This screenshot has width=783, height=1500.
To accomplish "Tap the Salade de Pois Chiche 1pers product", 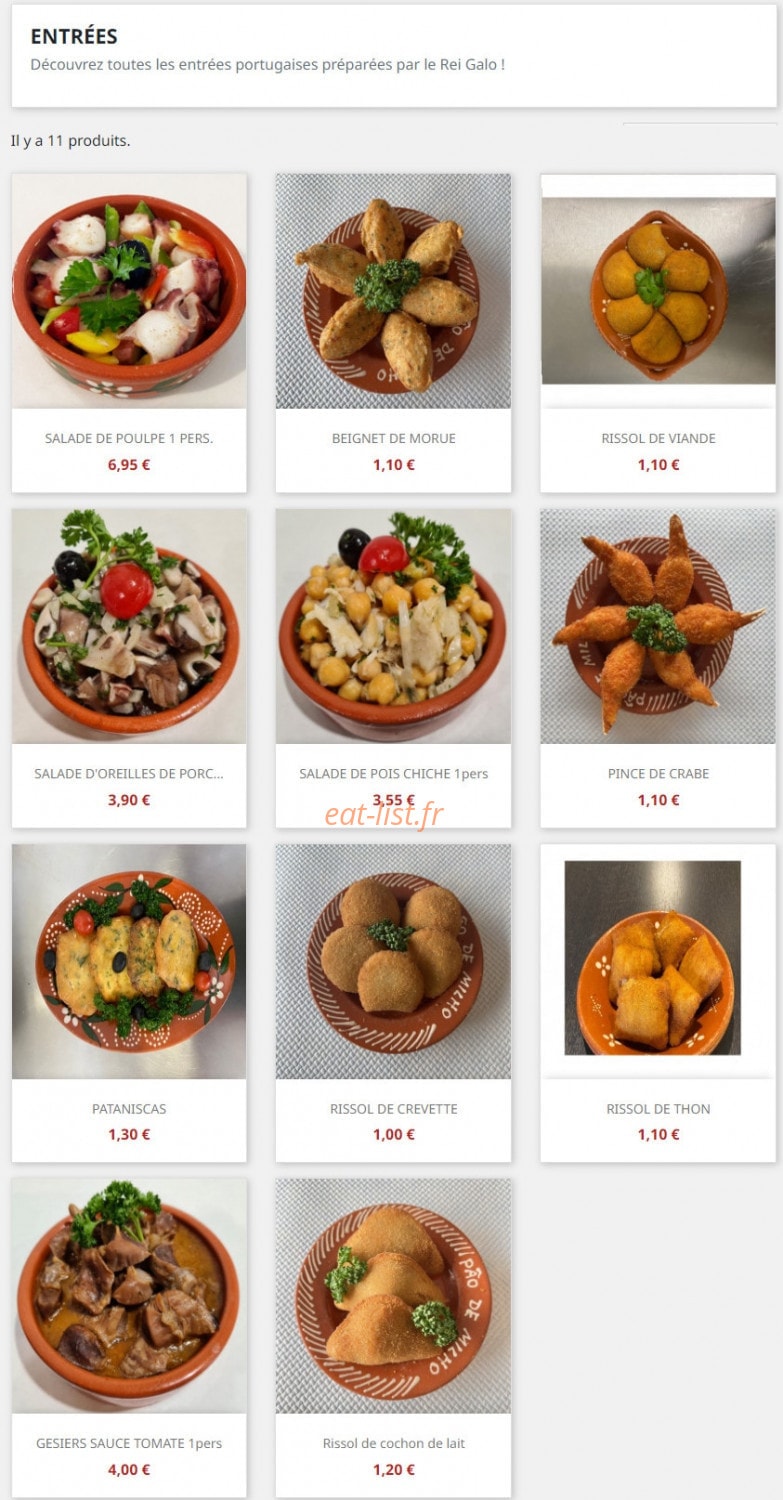I will (393, 668).
